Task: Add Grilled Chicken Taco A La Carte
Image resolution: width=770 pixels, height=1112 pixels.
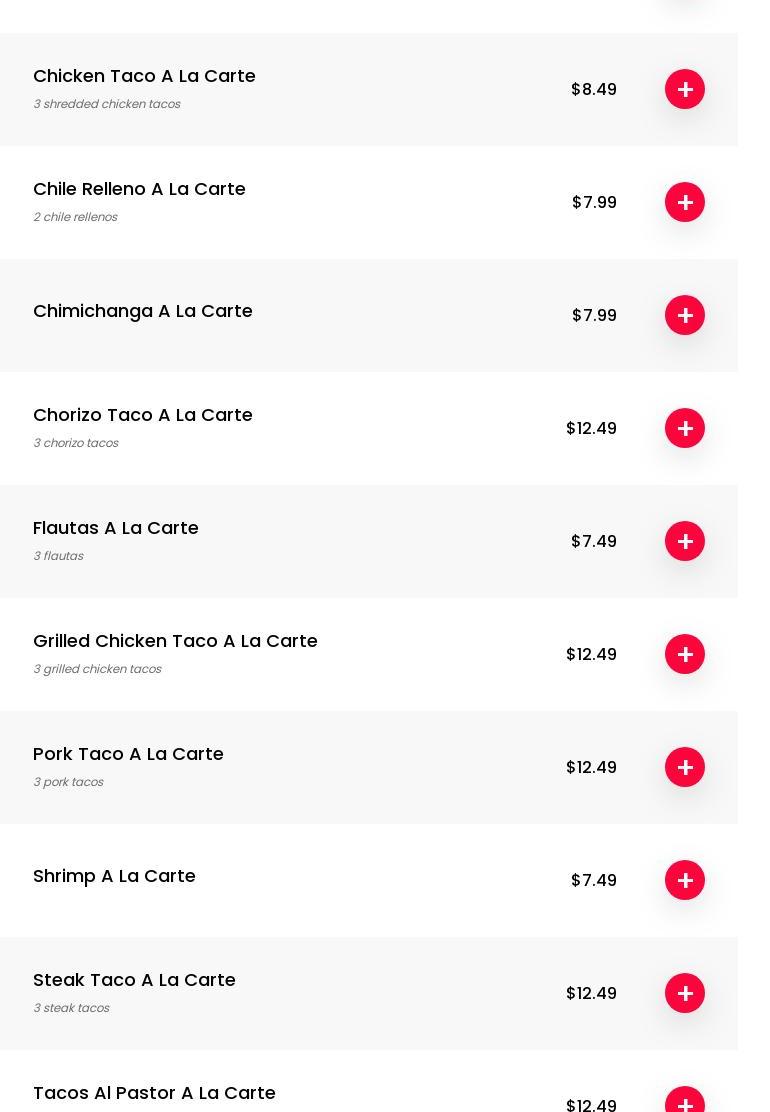Action: [x=685, y=654]
